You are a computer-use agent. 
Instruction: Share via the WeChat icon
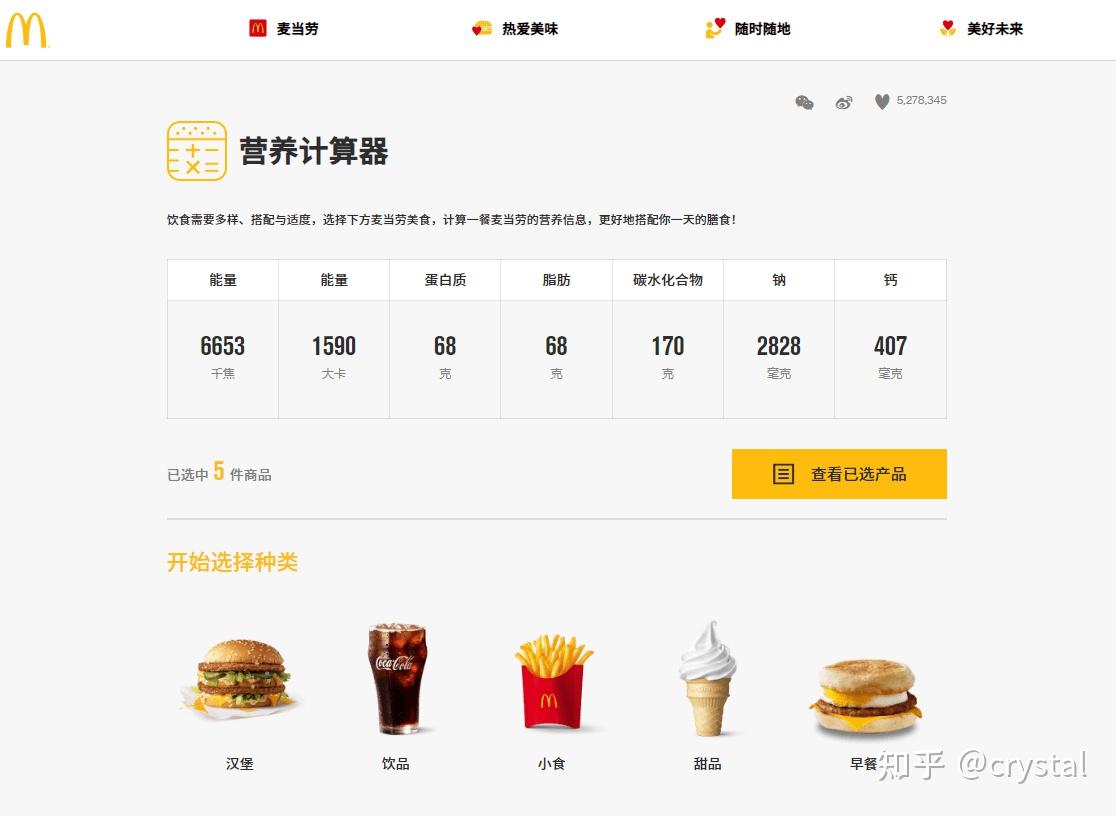[x=804, y=102]
